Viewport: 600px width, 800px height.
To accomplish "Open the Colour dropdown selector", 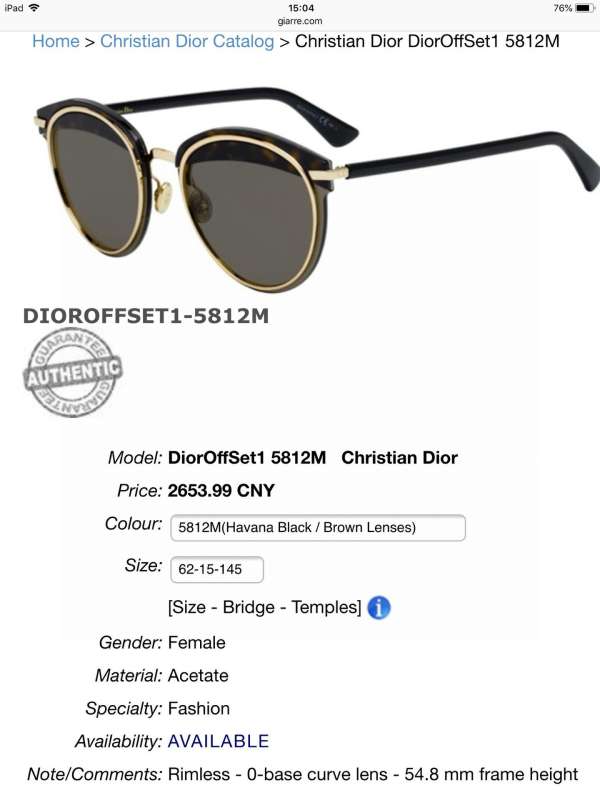I will [317, 527].
